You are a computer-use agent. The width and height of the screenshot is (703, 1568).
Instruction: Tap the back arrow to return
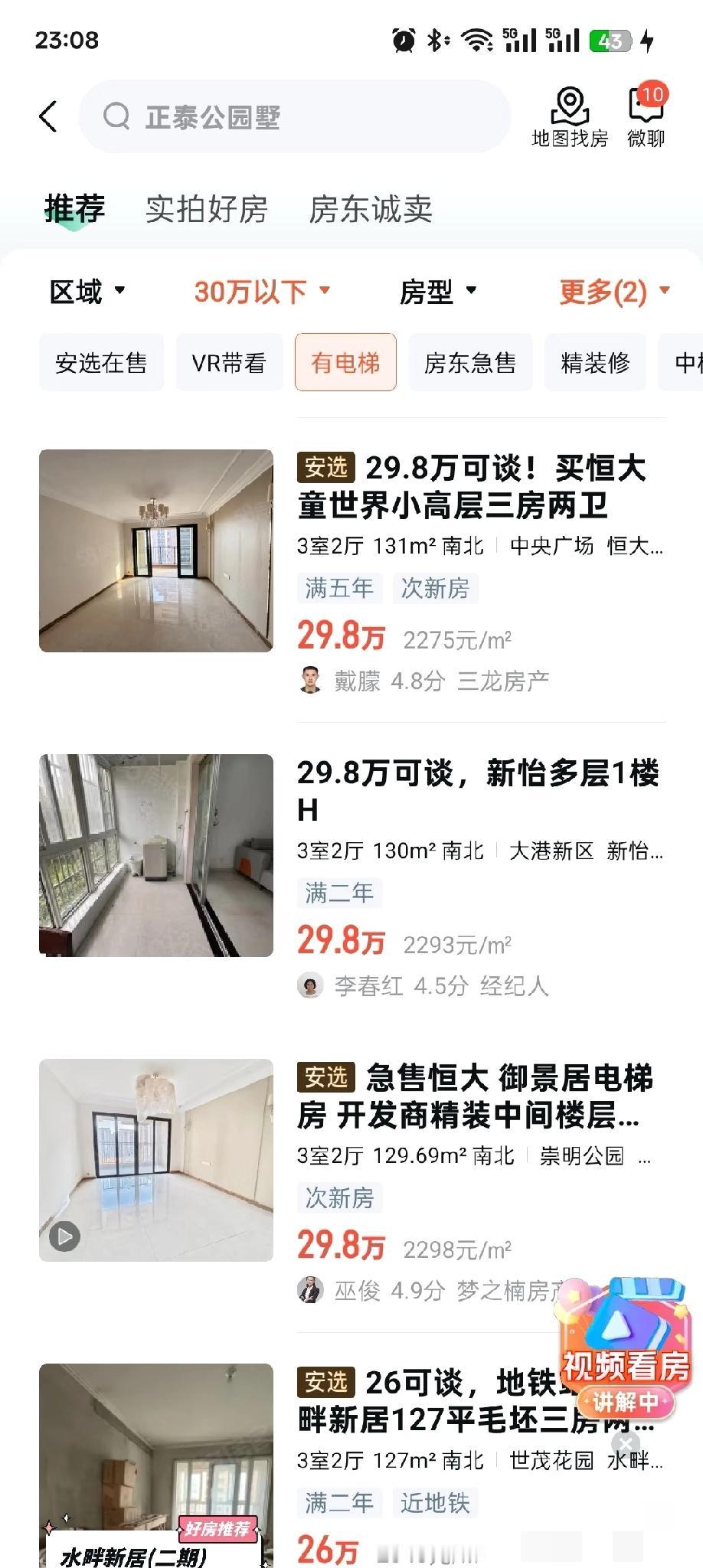(x=48, y=116)
